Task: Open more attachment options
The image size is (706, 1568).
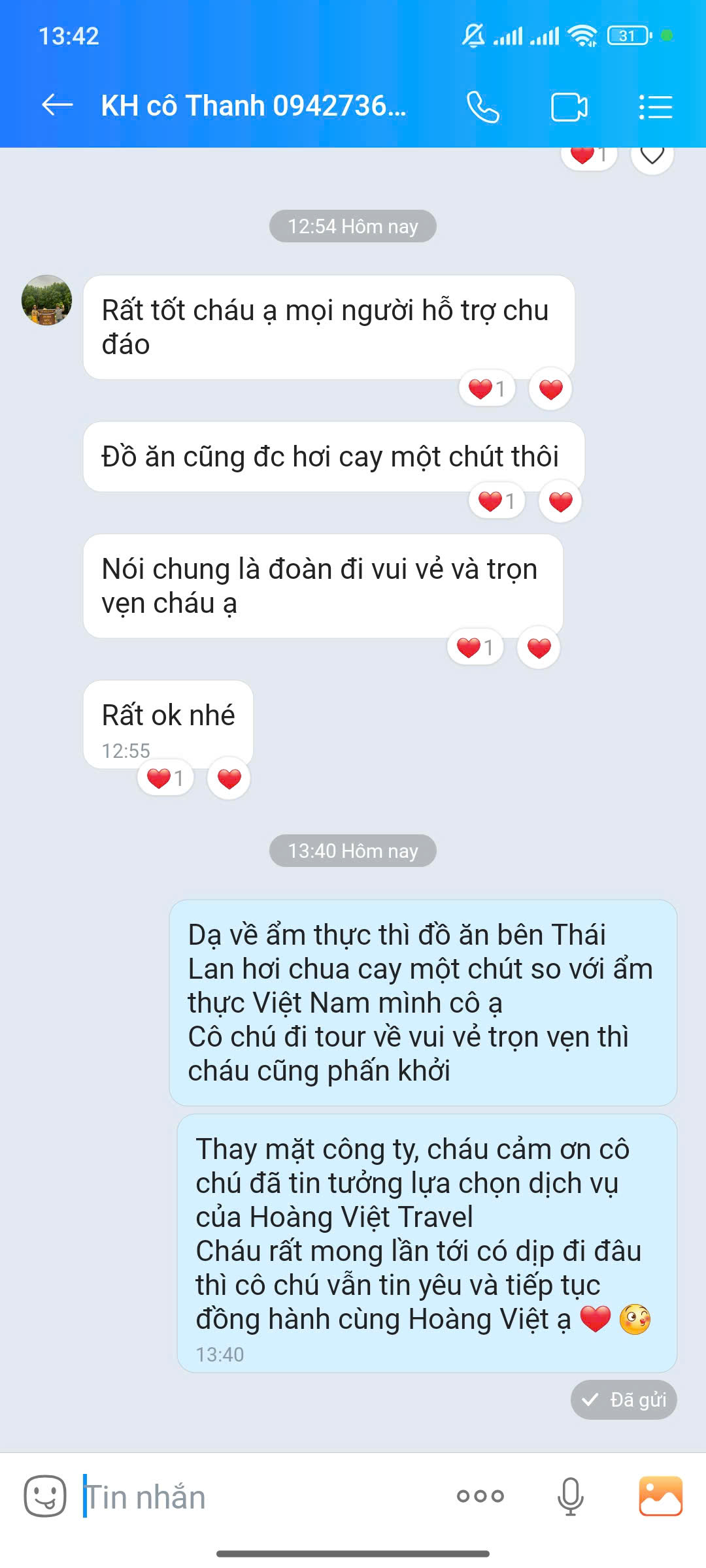Action: [x=480, y=1496]
